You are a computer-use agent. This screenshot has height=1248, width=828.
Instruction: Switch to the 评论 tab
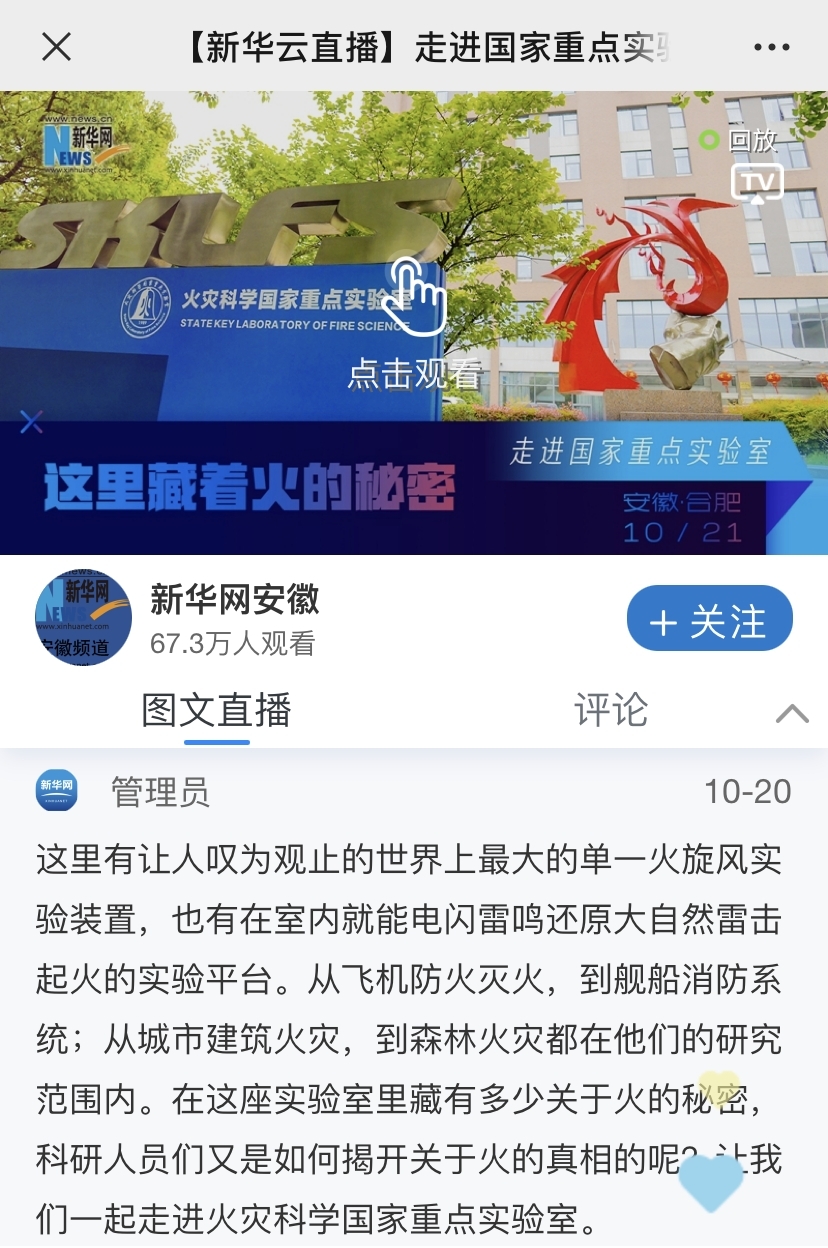pyautogui.click(x=610, y=711)
